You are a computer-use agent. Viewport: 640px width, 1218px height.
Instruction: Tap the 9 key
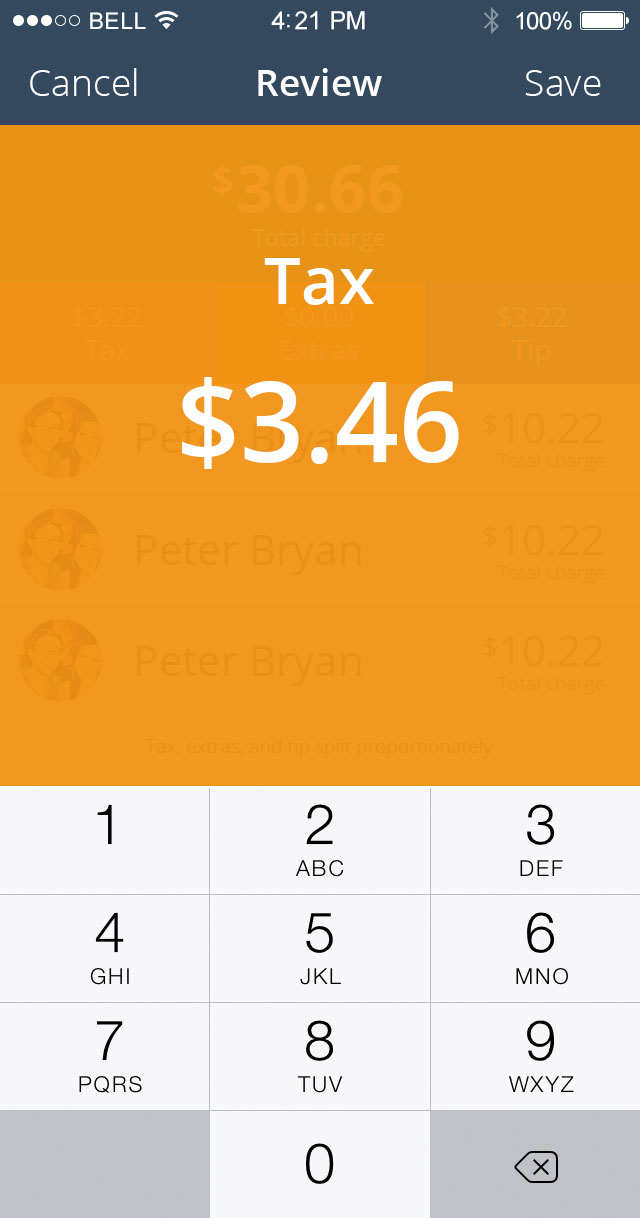coord(535,1056)
